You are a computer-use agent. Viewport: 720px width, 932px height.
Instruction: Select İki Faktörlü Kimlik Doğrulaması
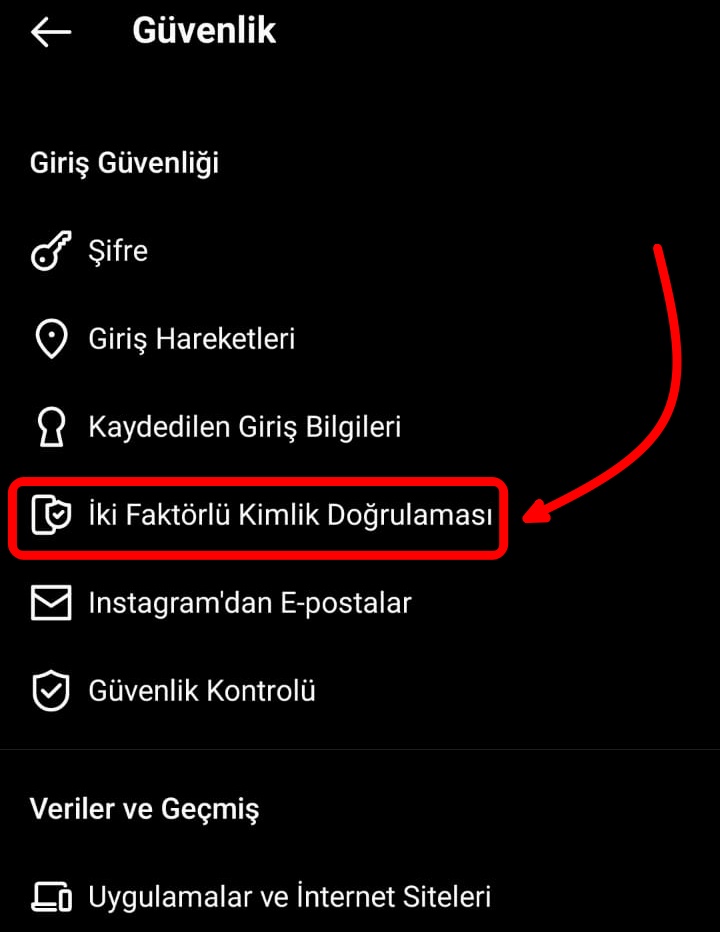(x=290, y=516)
